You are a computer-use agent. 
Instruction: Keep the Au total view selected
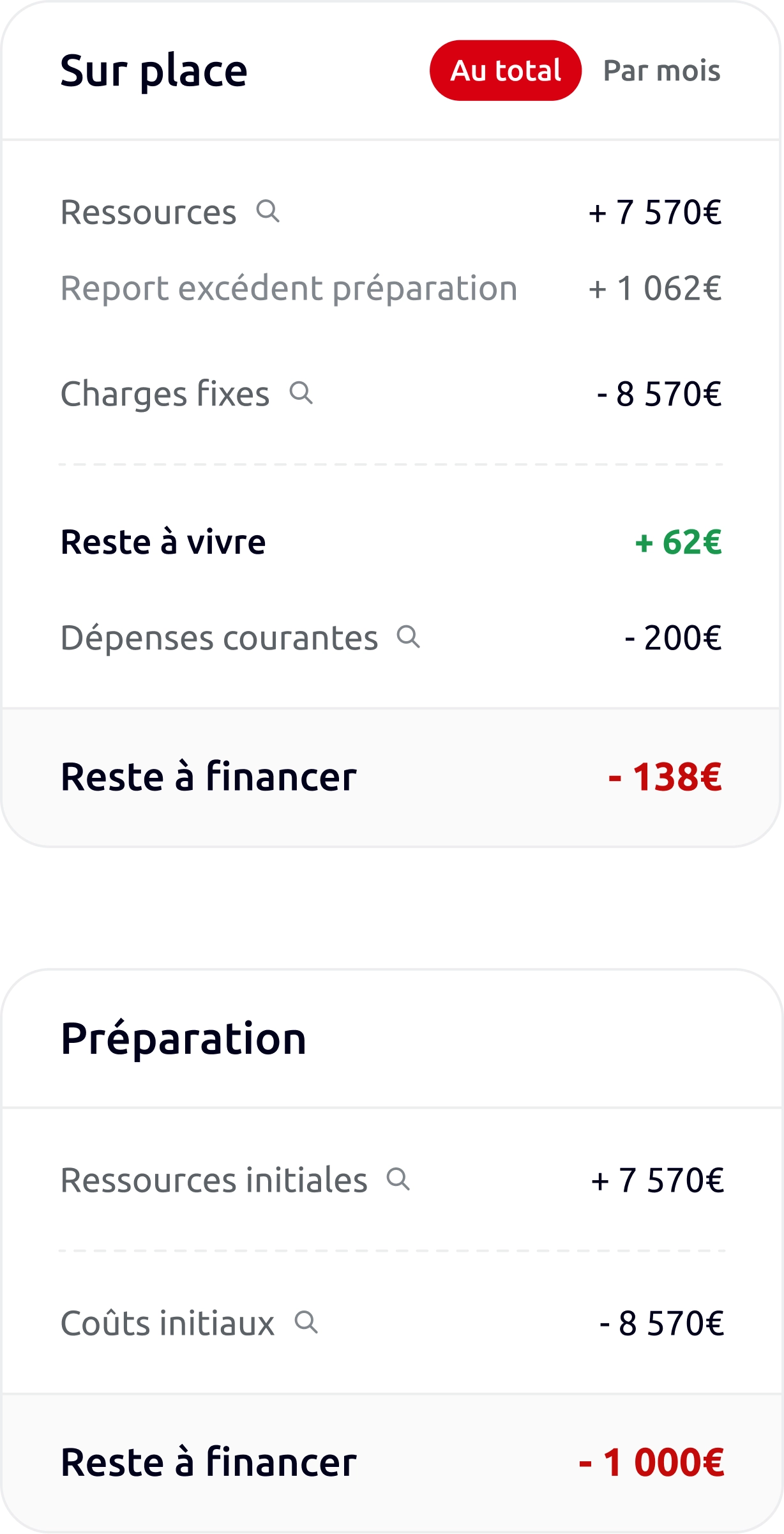tap(506, 71)
